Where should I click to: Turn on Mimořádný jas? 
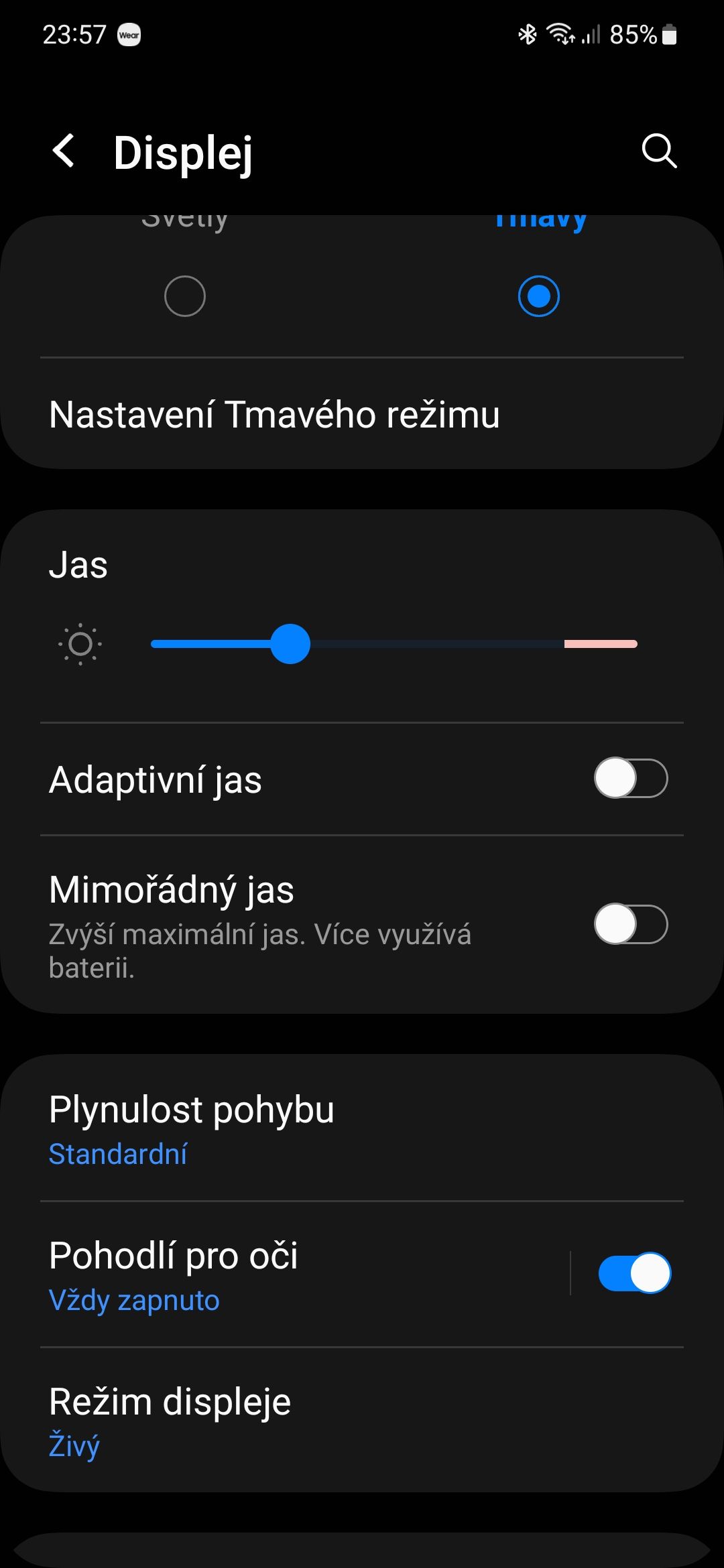pos(631,923)
